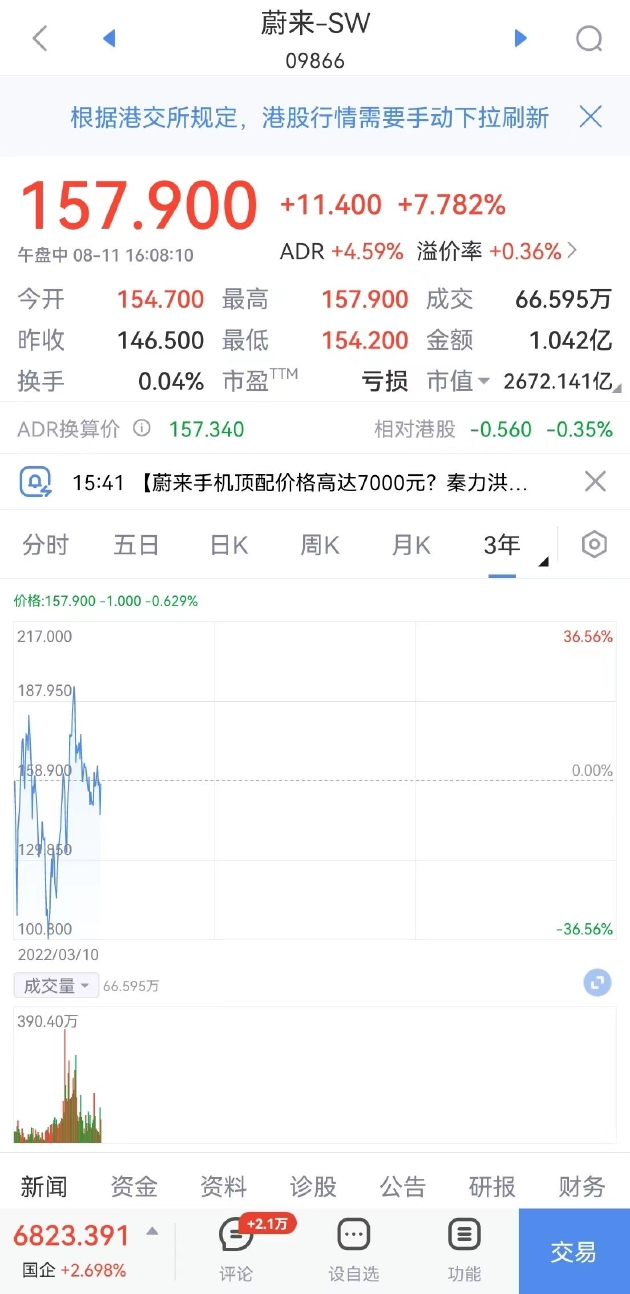630x1294 pixels.
Task: Open 评论 comments
Action: tap(236, 1250)
